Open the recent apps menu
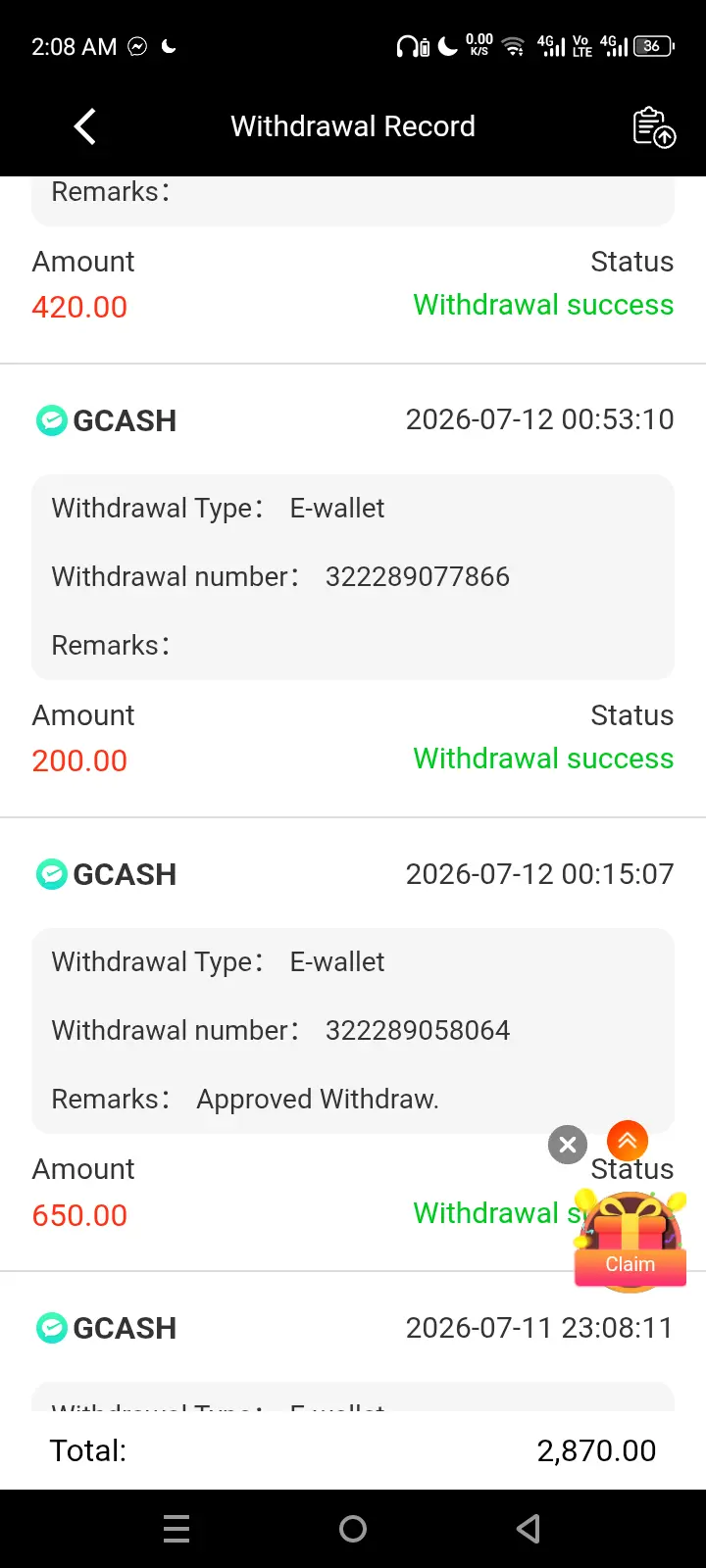Screen dimensions: 706x1568 click(176, 1529)
